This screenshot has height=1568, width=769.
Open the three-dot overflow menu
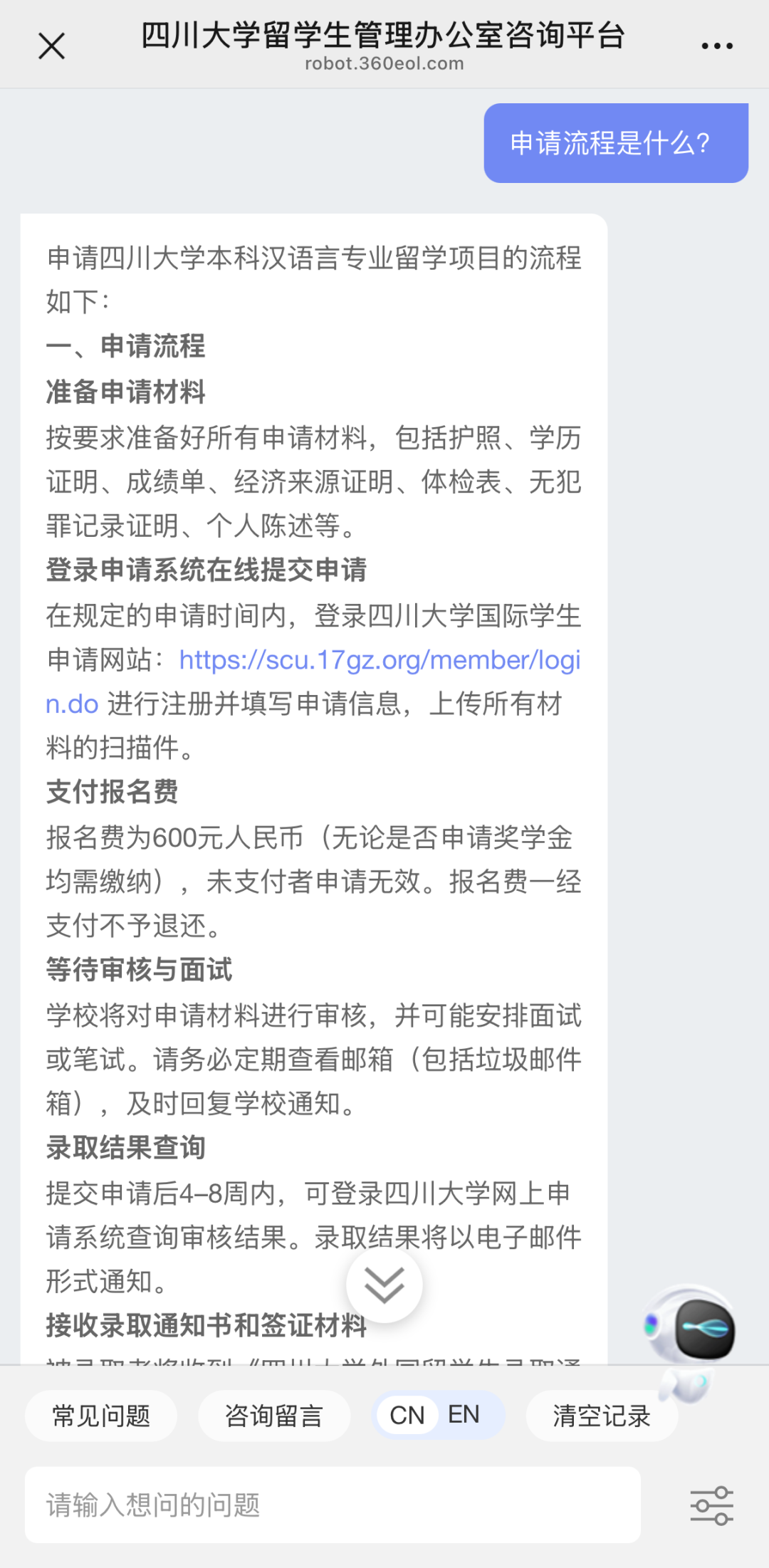(716, 46)
